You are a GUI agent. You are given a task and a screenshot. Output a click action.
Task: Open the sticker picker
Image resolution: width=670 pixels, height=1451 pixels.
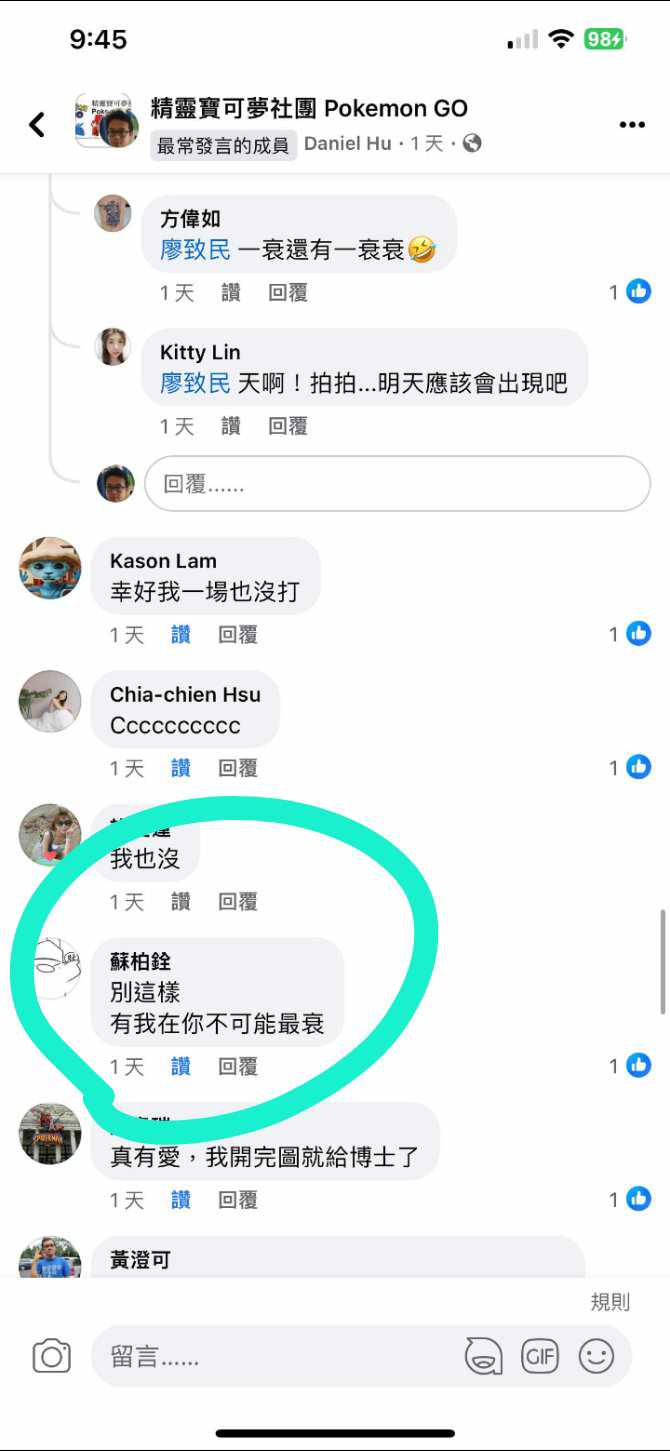[x=483, y=1356]
